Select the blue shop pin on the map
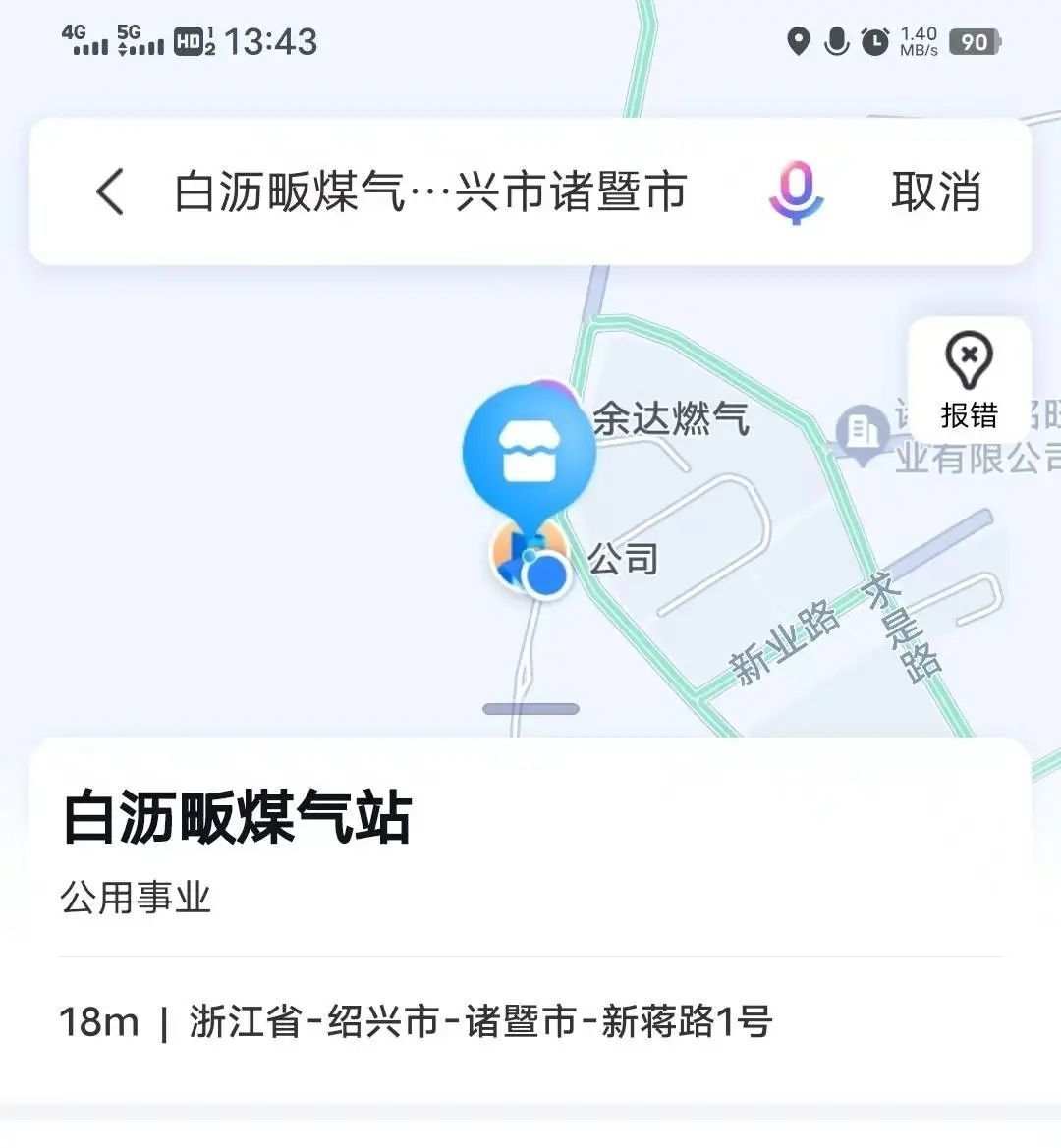Viewport: 1061px width, 1148px height. click(530, 452)
